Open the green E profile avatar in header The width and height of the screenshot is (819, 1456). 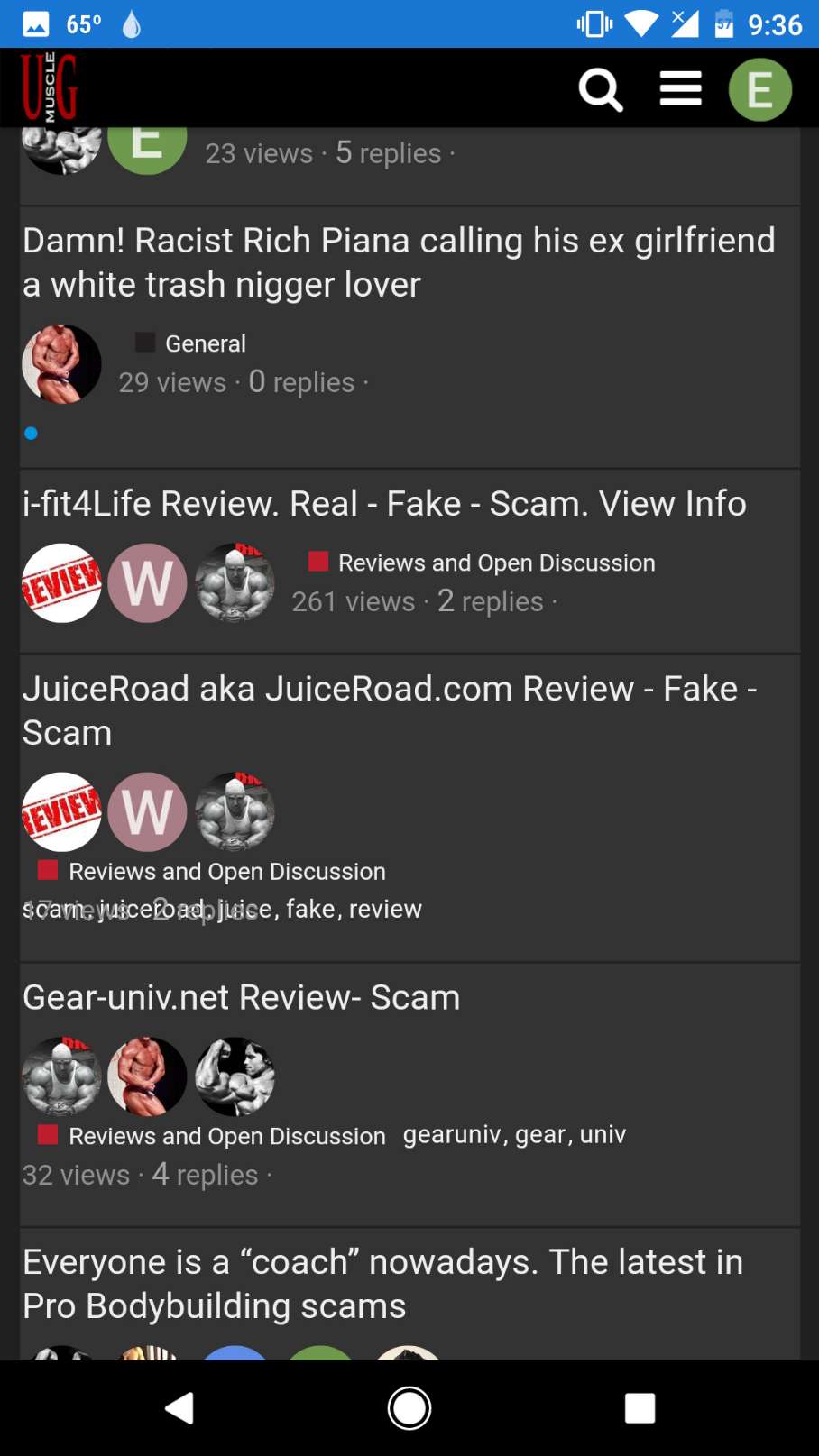(x=759, y=89)
